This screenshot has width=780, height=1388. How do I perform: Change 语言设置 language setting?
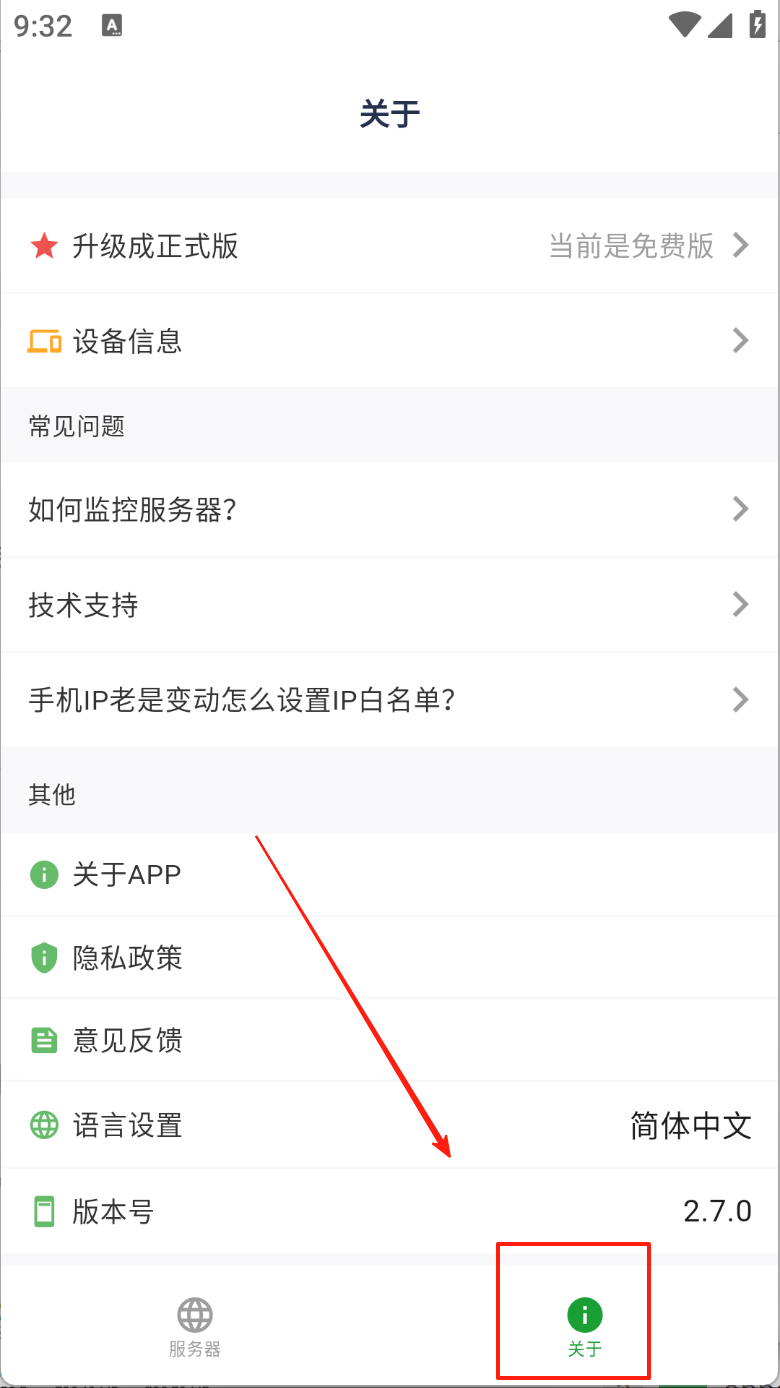coord(390,1125)
